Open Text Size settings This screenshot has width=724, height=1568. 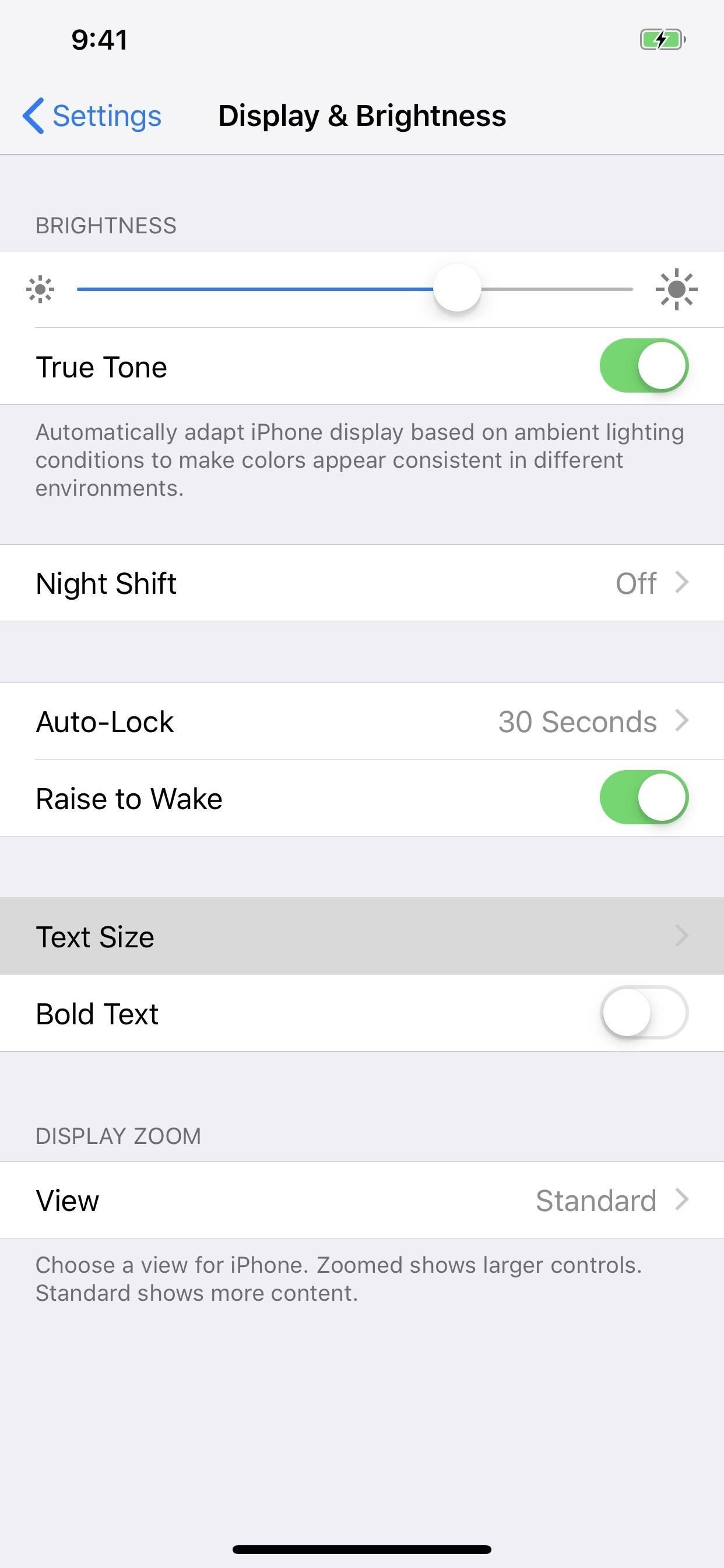pos(361,936)
